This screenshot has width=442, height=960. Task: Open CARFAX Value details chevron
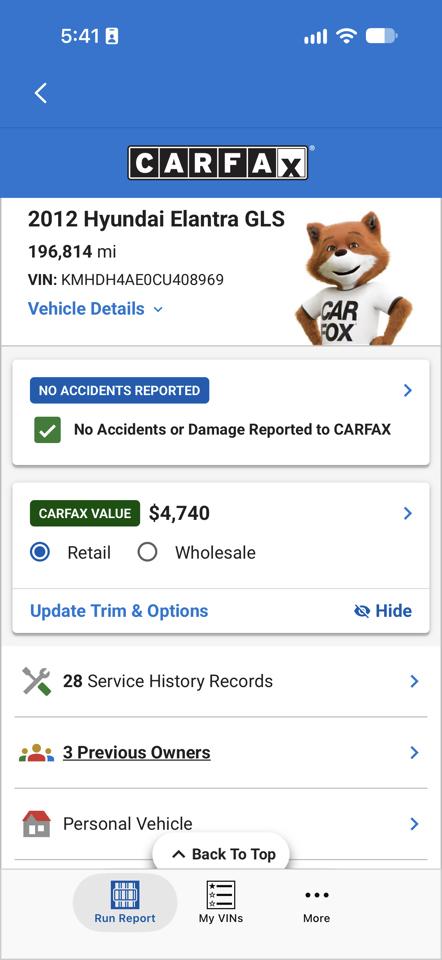click(x=408, y=513)
